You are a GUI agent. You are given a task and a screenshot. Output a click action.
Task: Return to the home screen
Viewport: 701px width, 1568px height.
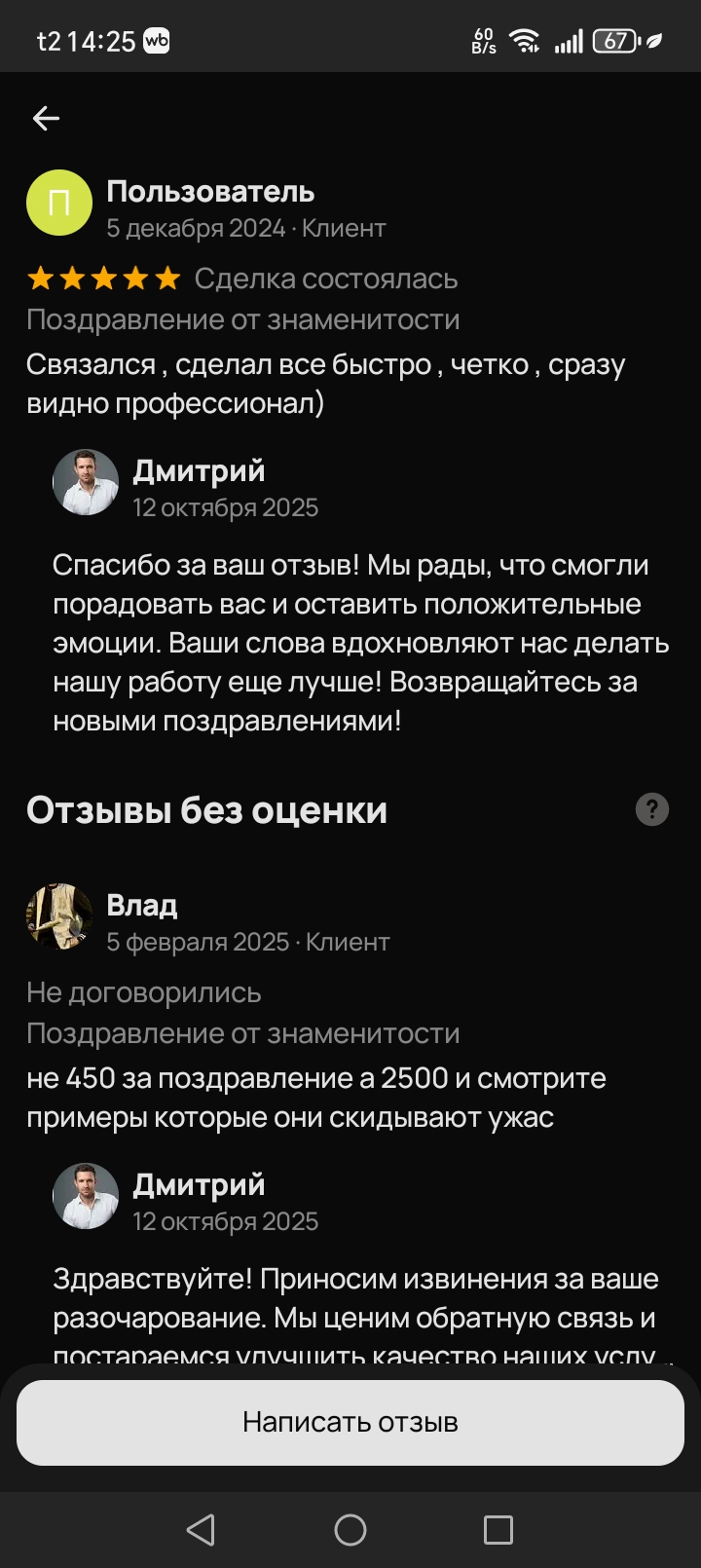tap(350, 1529)
